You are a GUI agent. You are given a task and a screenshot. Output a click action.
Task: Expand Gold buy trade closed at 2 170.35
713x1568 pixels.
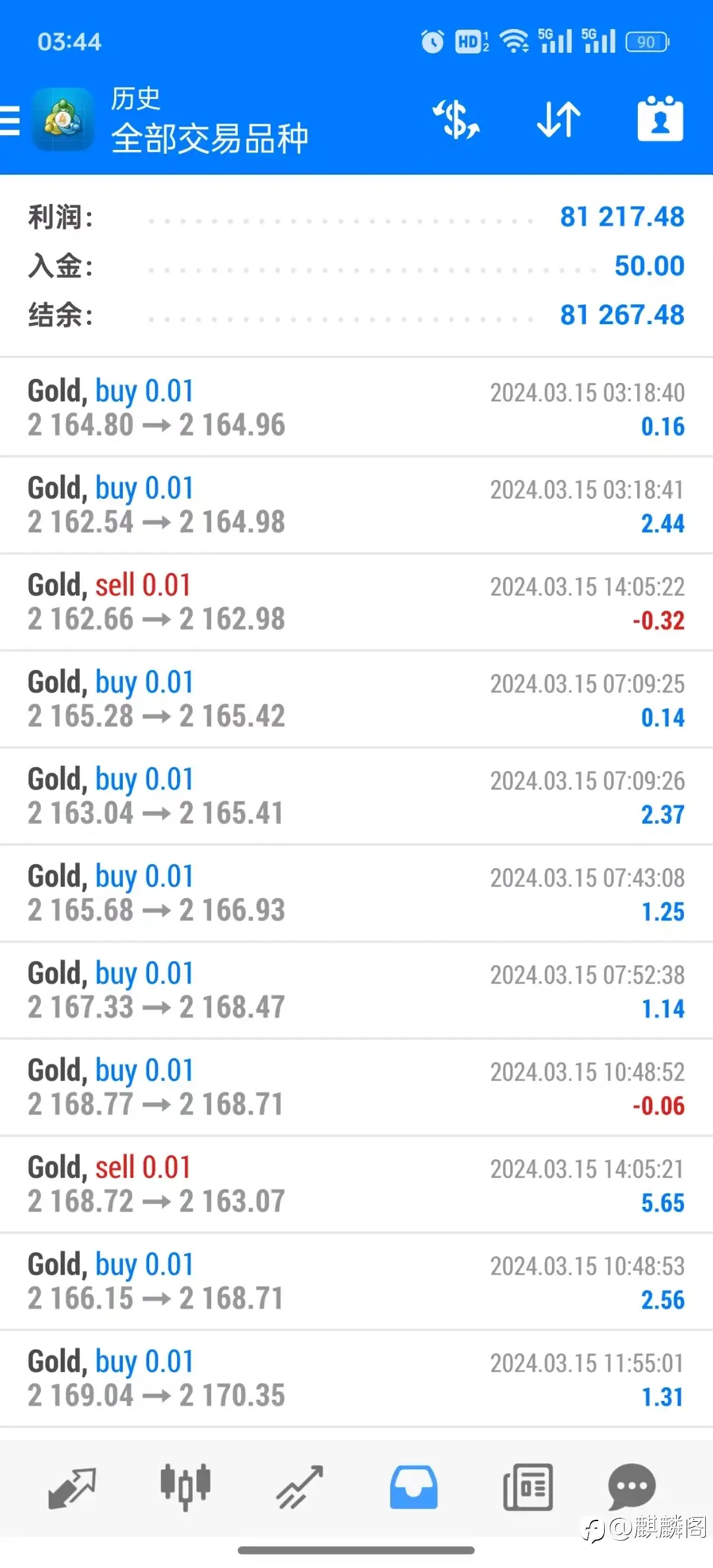pyautogui.click(x=356, y=1378)
